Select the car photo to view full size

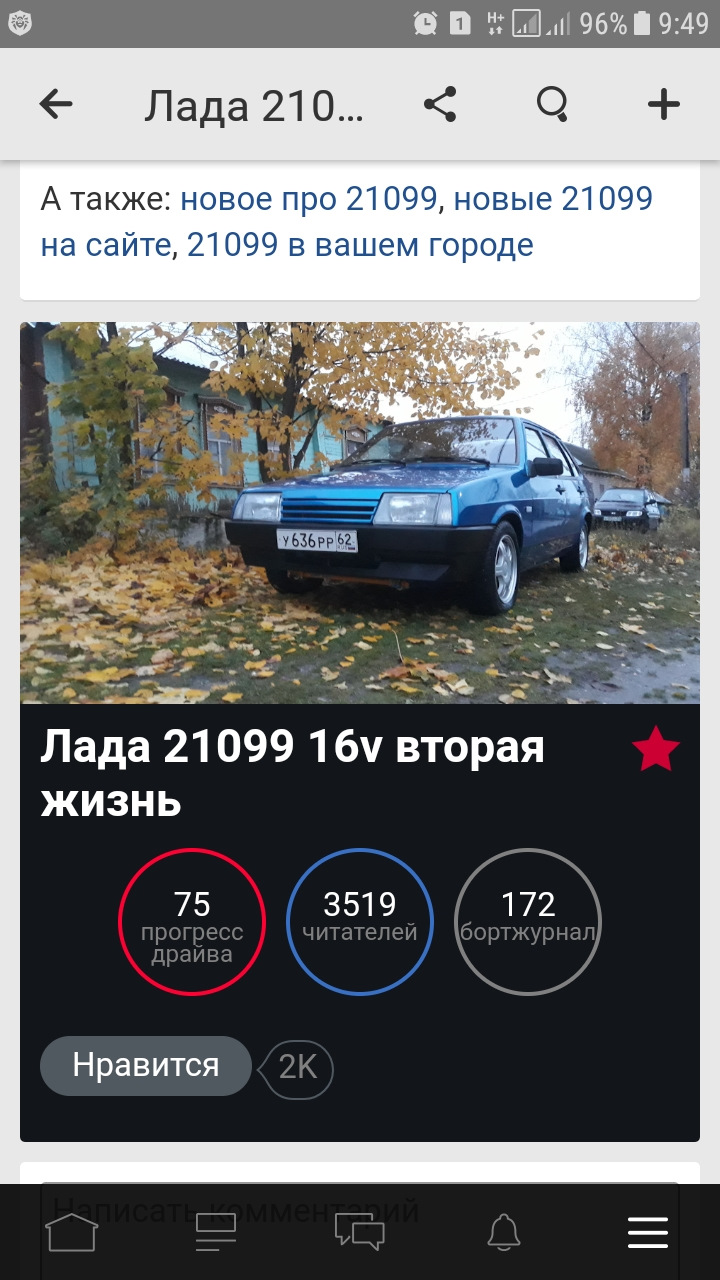360,510
